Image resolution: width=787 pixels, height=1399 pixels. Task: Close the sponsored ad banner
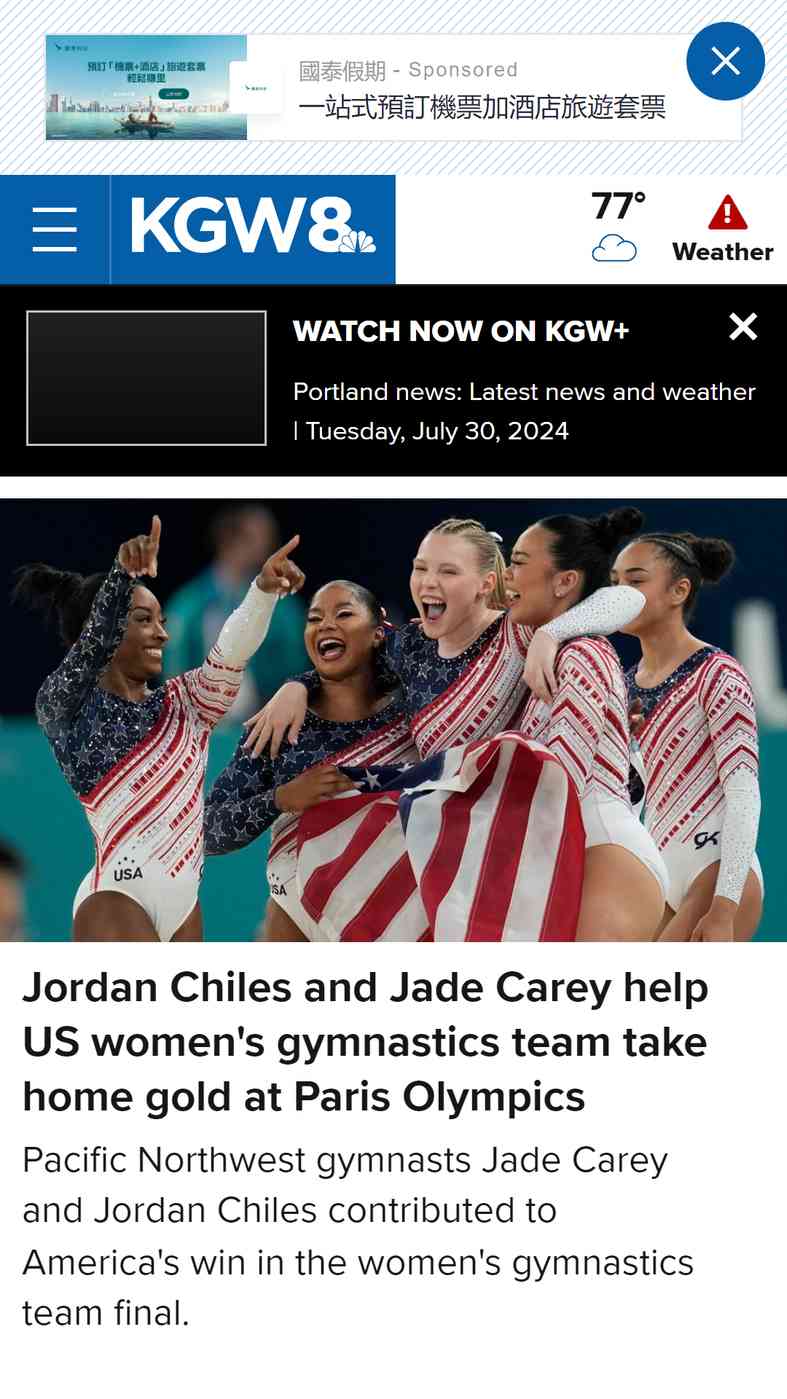tap(725, 61)
